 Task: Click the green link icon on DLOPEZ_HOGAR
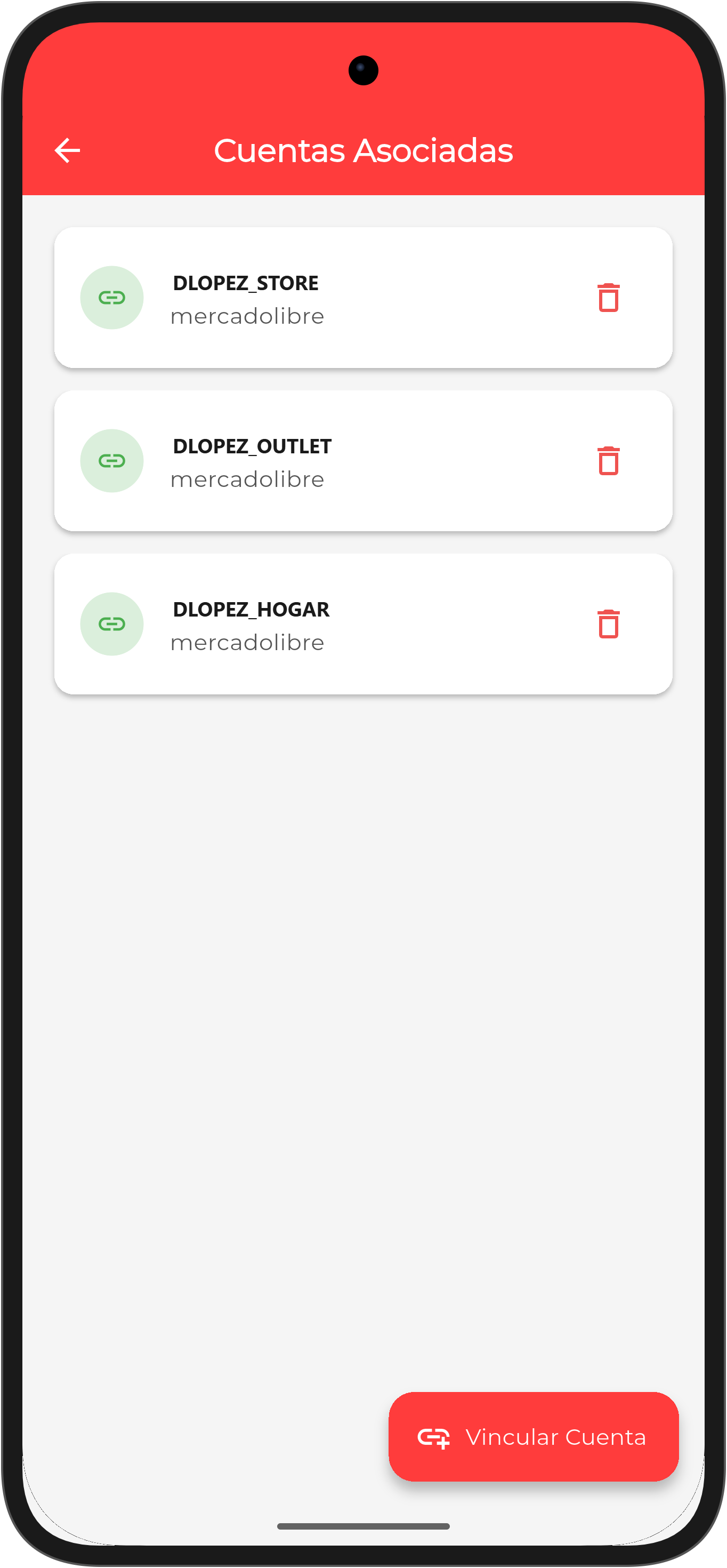click(x=112, y=624)
